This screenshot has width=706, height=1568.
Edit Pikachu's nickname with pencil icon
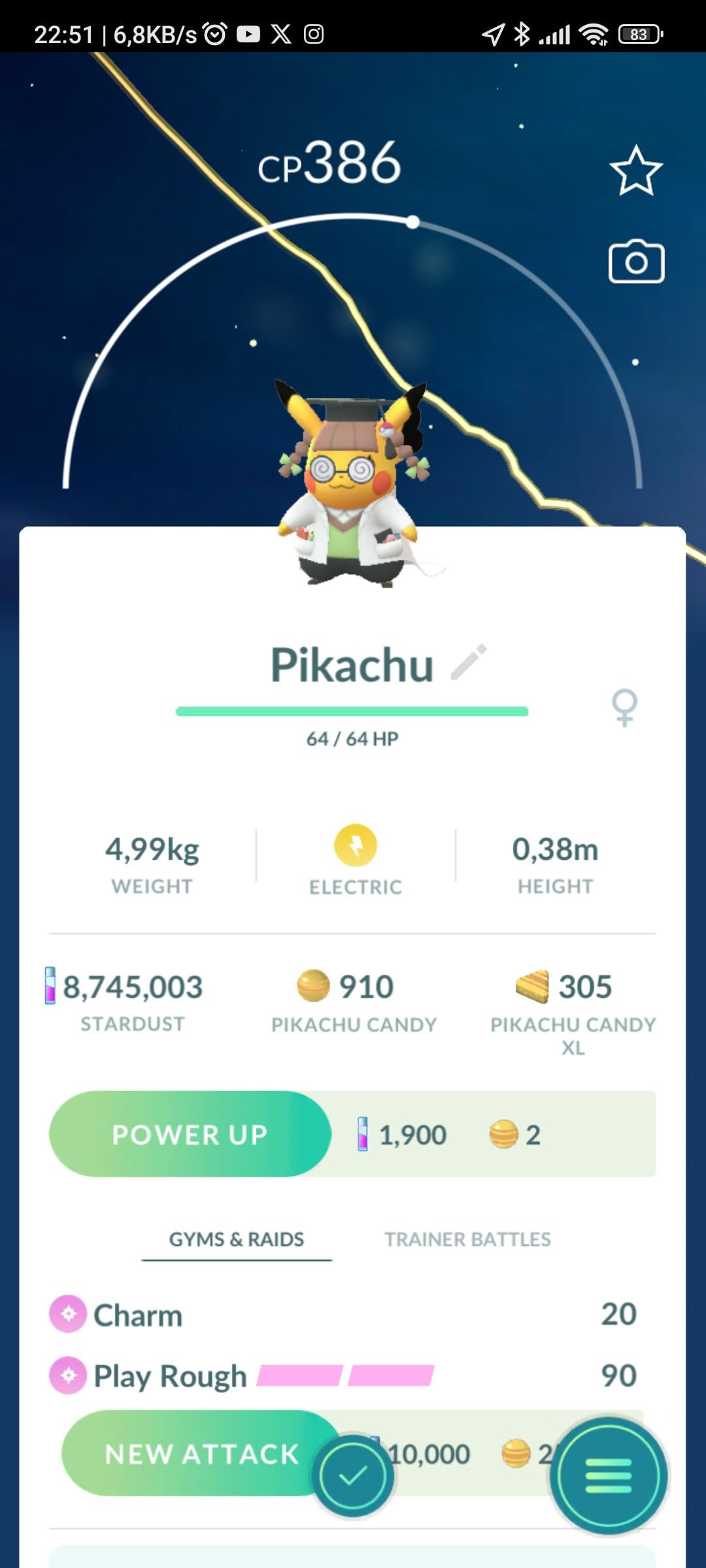[469, 662]
